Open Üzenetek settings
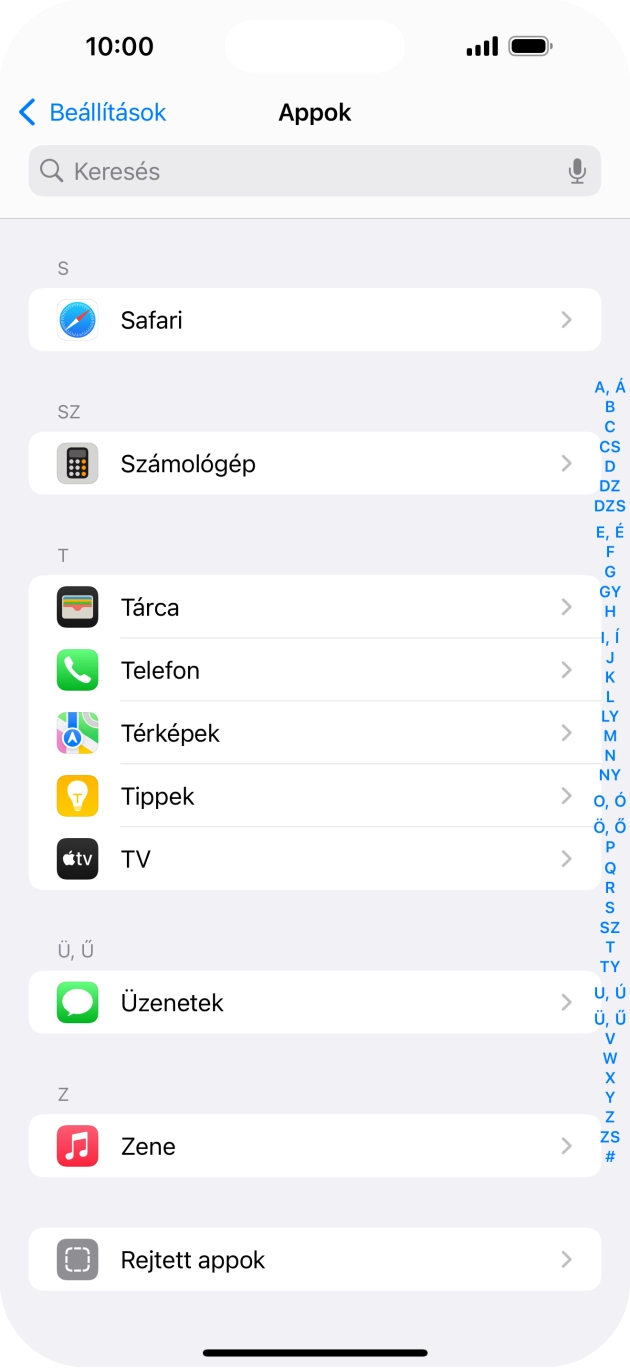The height and width of the screenshot is (1368, 630). (x=315, y=1002)
